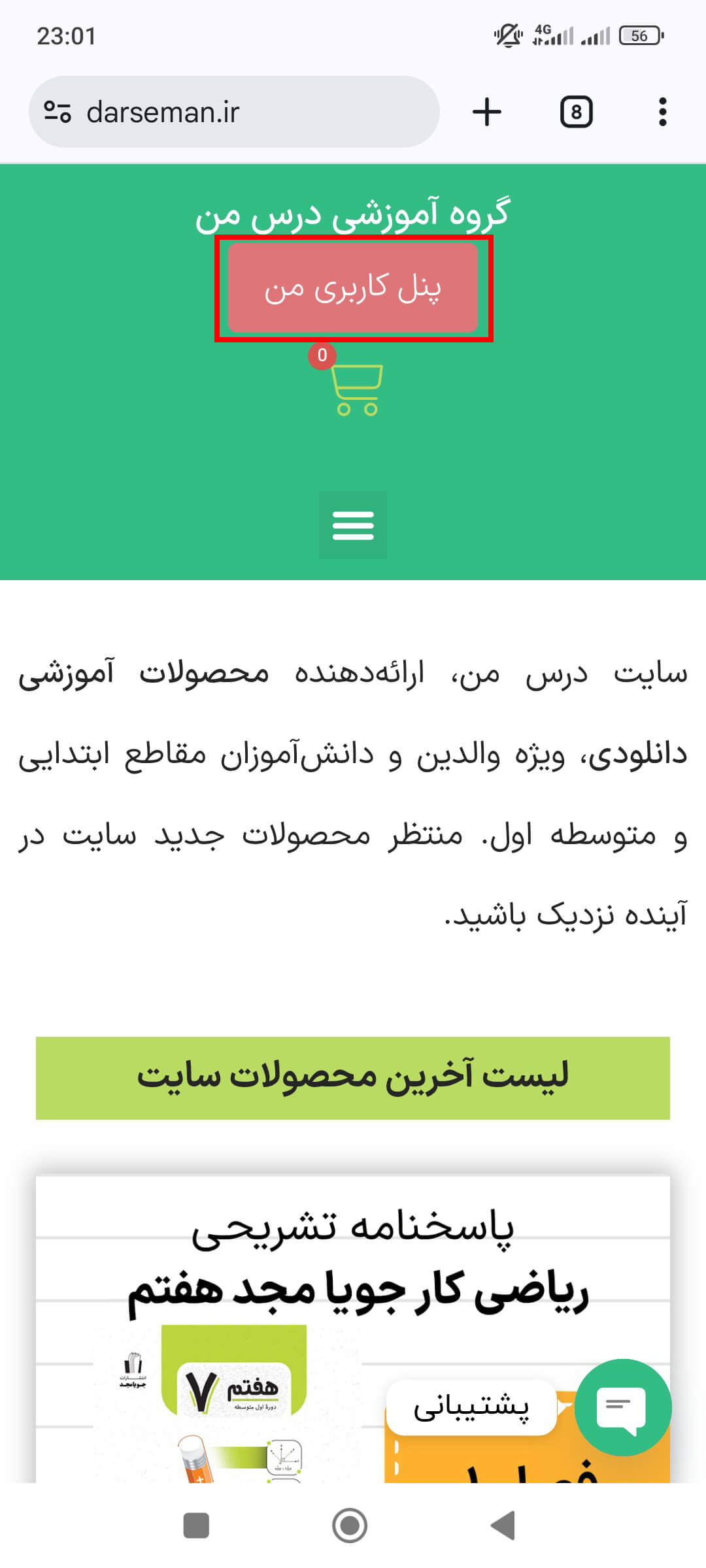Open the shopping cart icon
Image resolution: width=706 pixels, height=1568 pixels.
tap(356, 390)
